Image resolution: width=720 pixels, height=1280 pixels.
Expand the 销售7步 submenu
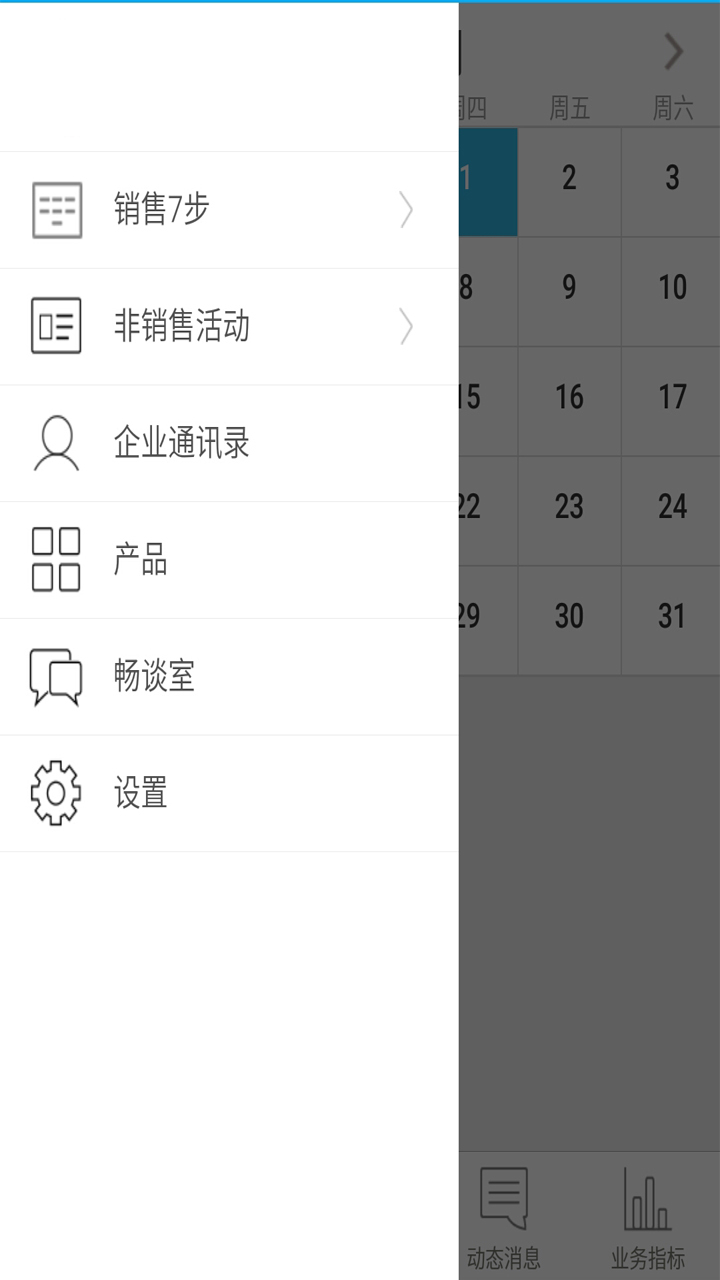[405, 210]
